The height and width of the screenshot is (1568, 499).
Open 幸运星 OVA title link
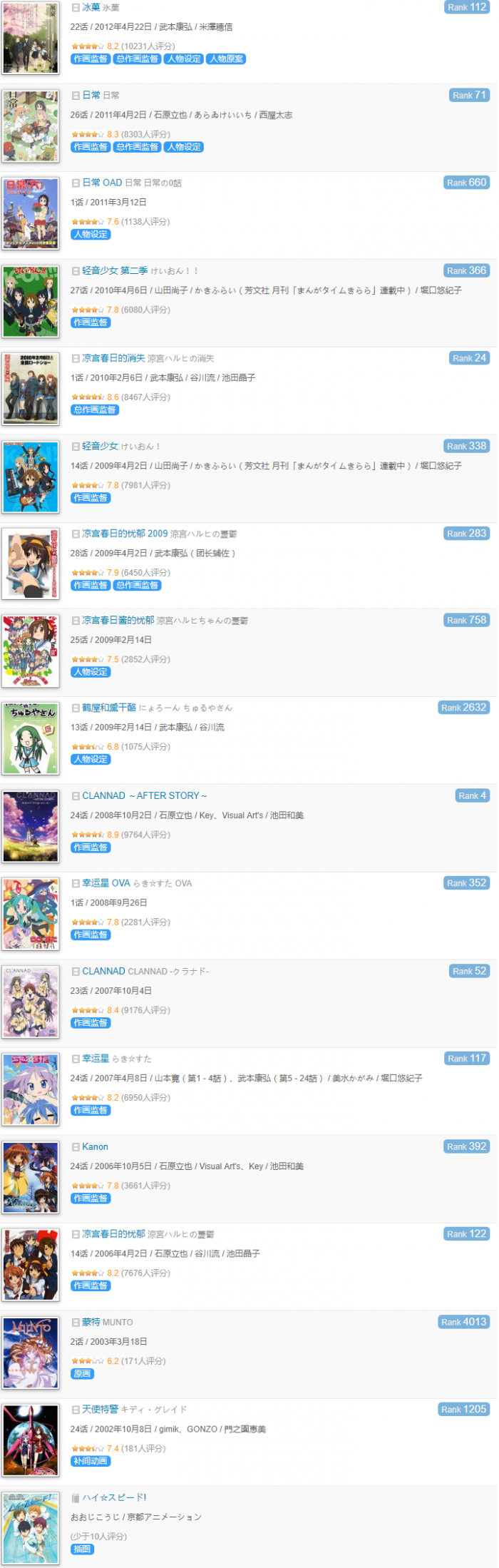(106, 883)
